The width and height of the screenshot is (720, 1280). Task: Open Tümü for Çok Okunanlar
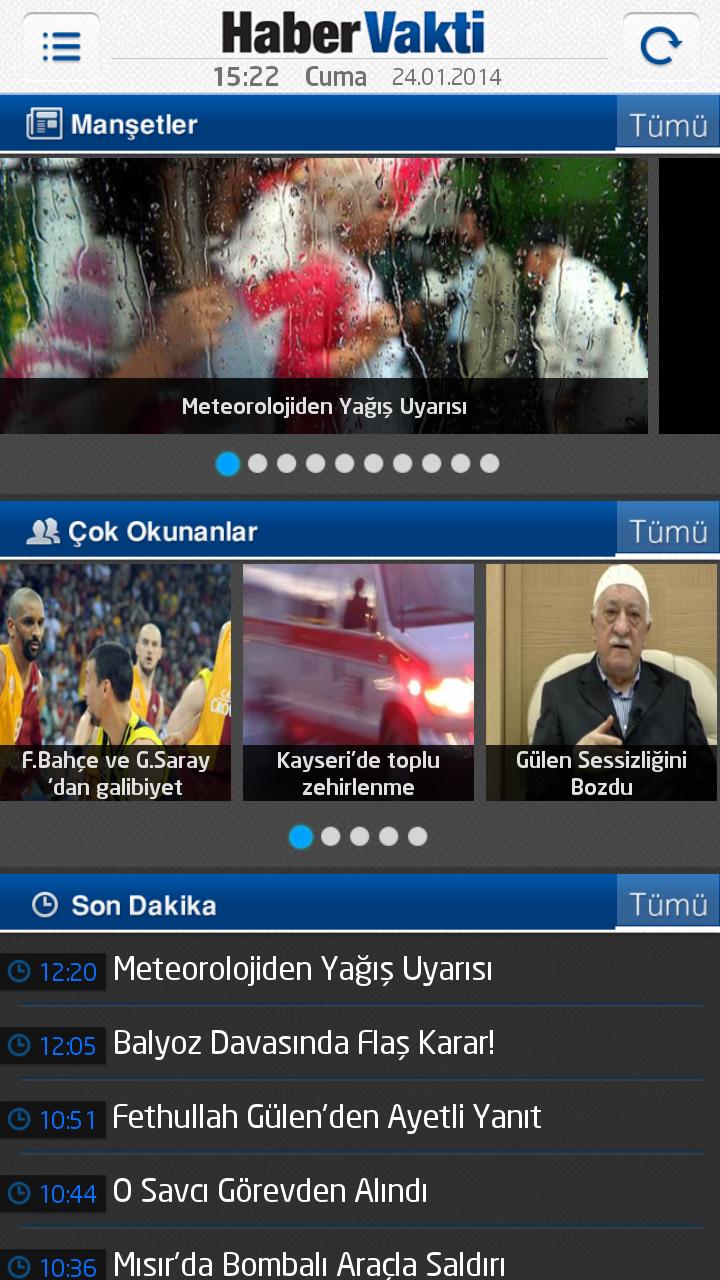(x=668, y=528)
